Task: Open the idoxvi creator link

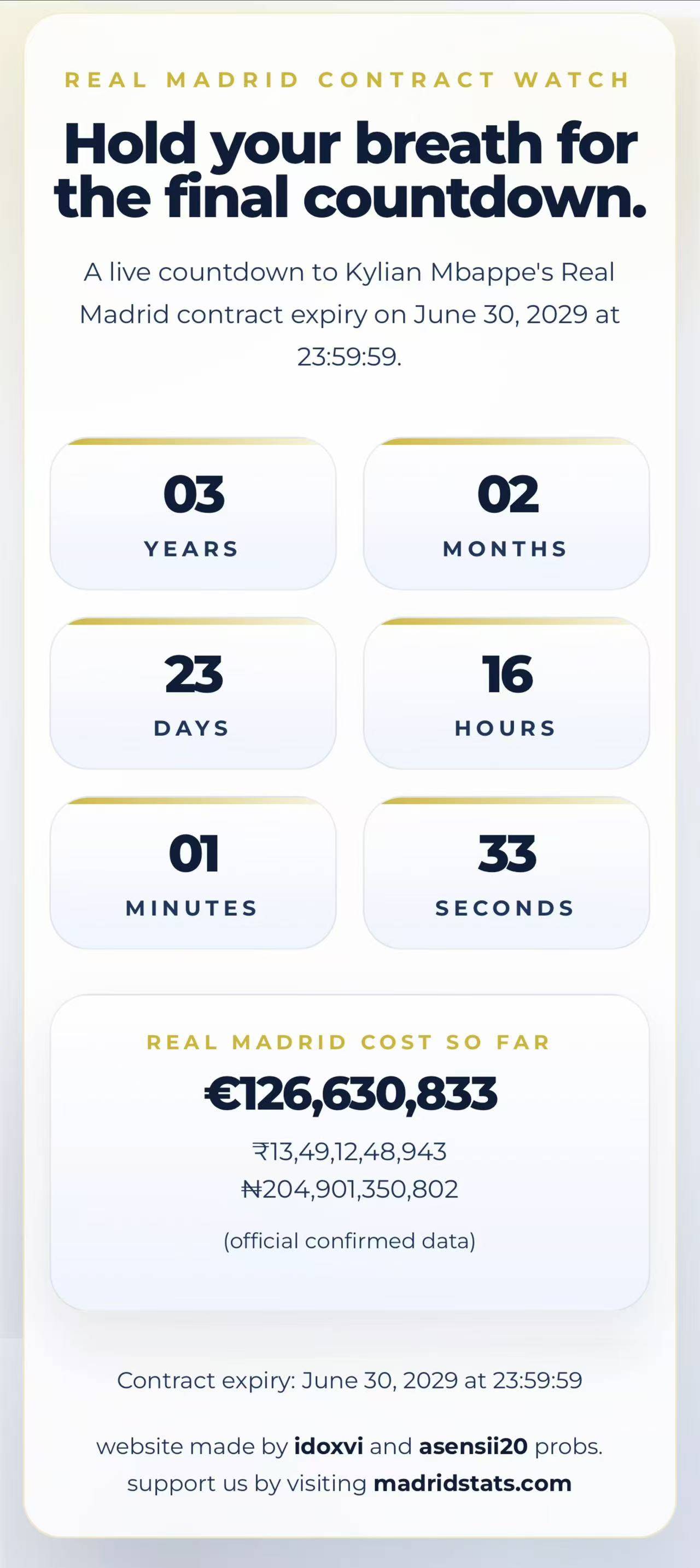Action: [328, 1446]
